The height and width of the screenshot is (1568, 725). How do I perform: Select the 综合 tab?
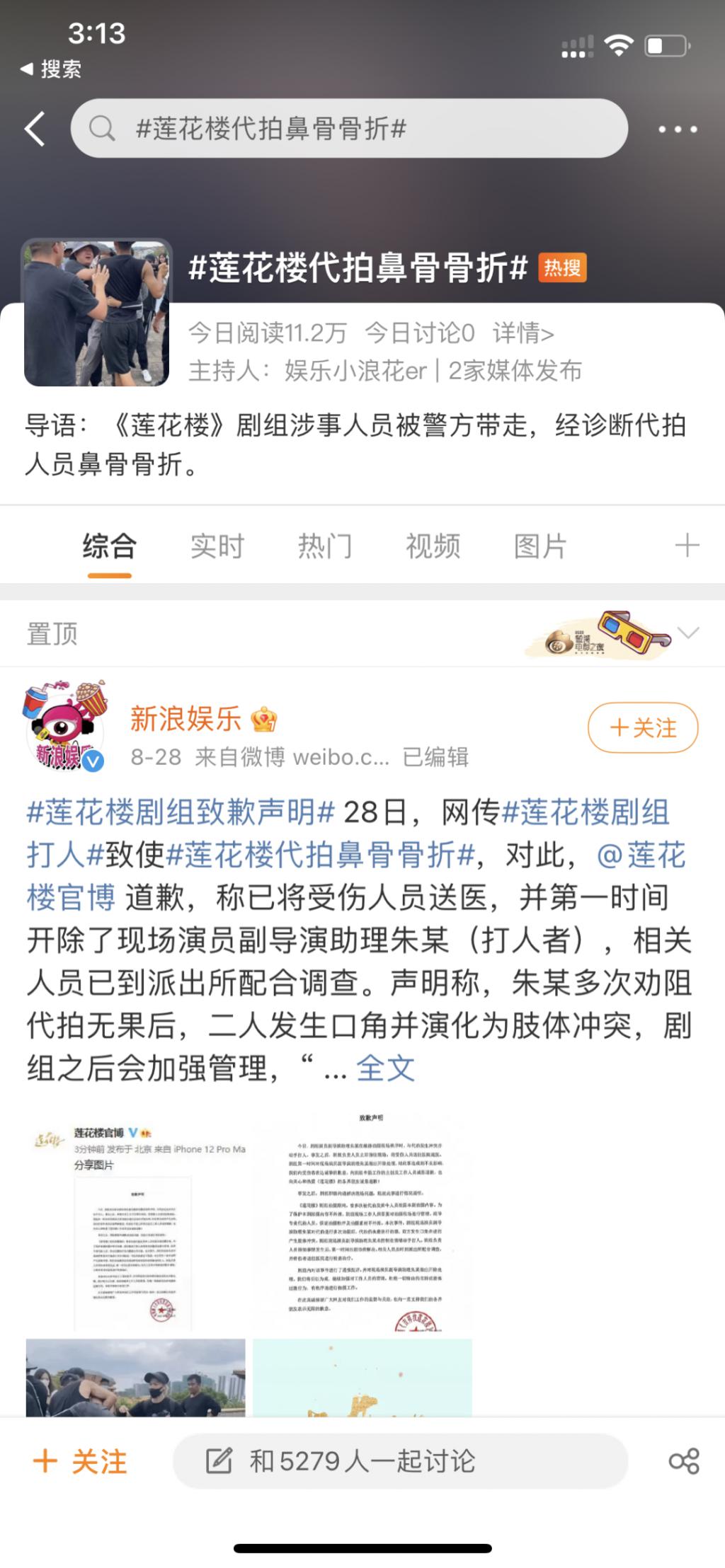(x=109, y=546)
